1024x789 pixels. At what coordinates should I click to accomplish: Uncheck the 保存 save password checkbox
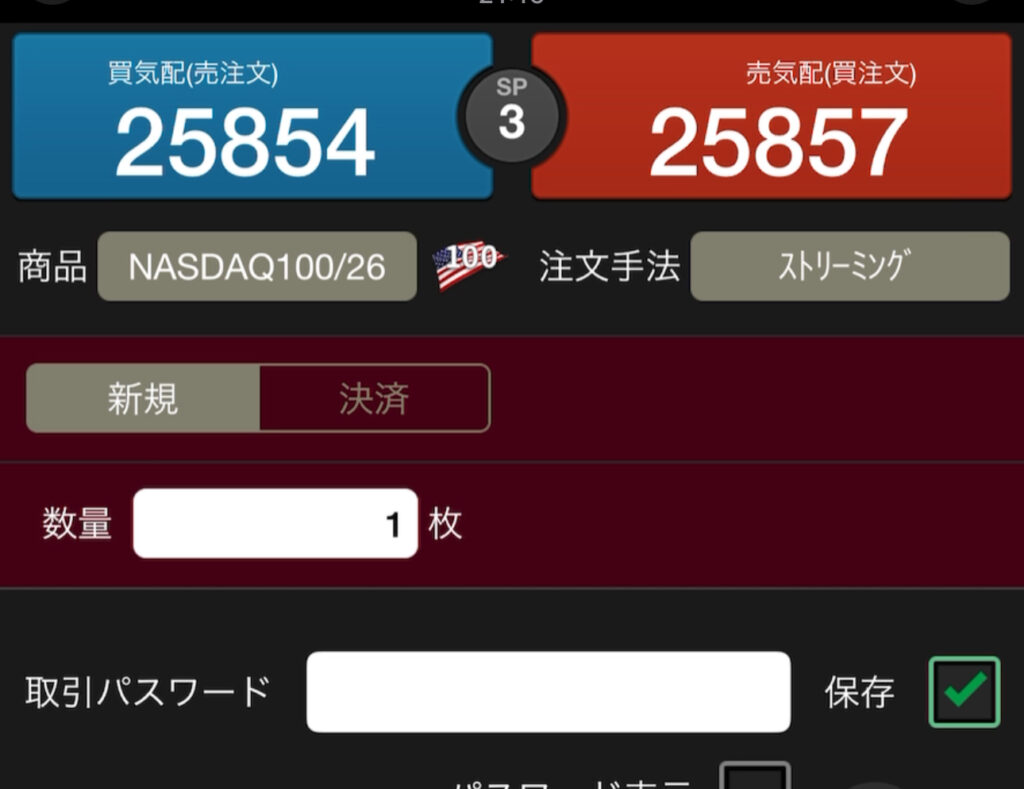tap(963, 691)
